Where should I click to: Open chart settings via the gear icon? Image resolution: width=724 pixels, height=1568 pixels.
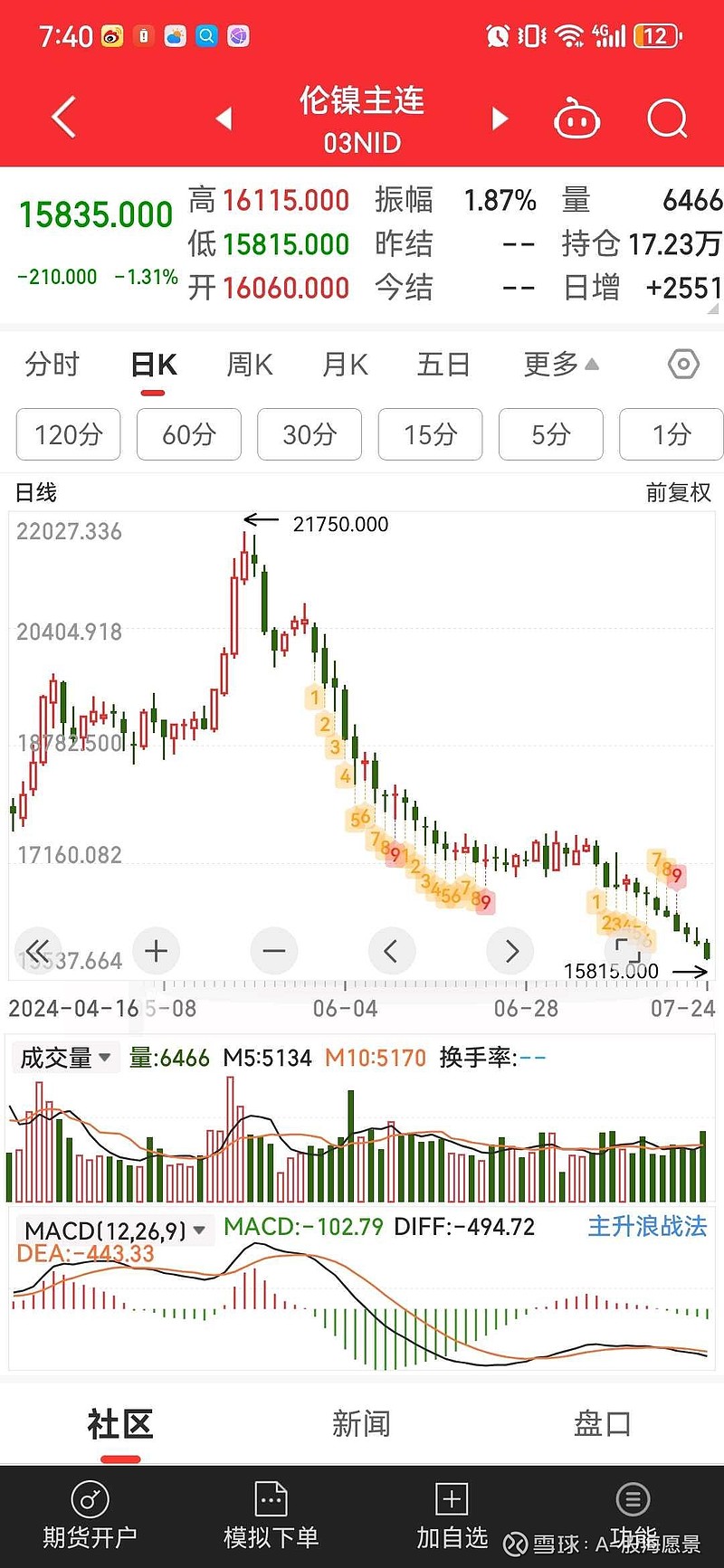click(x=681, y=364)
